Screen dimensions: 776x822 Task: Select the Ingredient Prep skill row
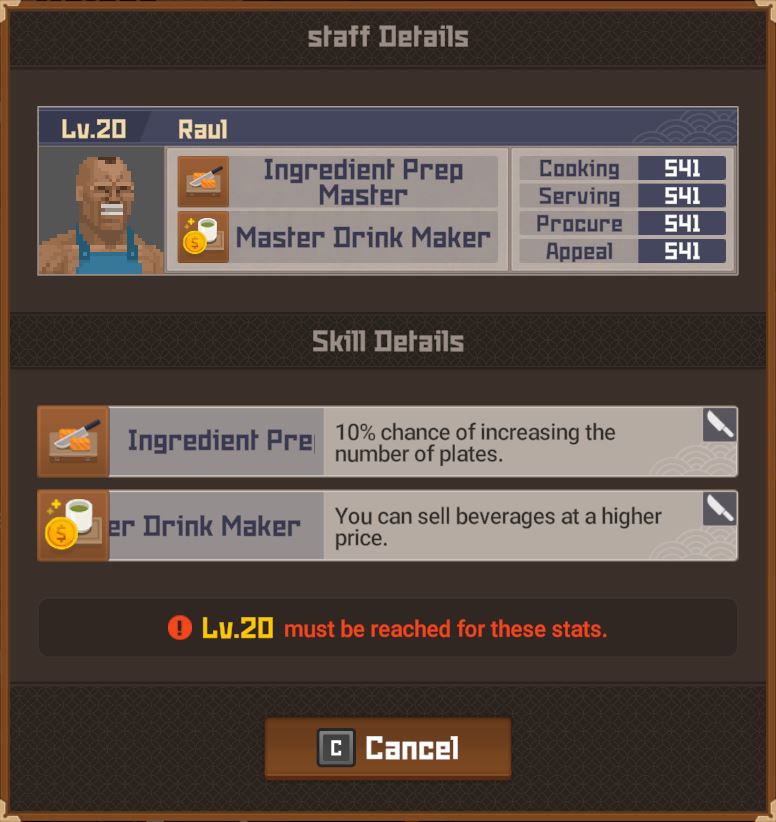(x=388, y=441)
